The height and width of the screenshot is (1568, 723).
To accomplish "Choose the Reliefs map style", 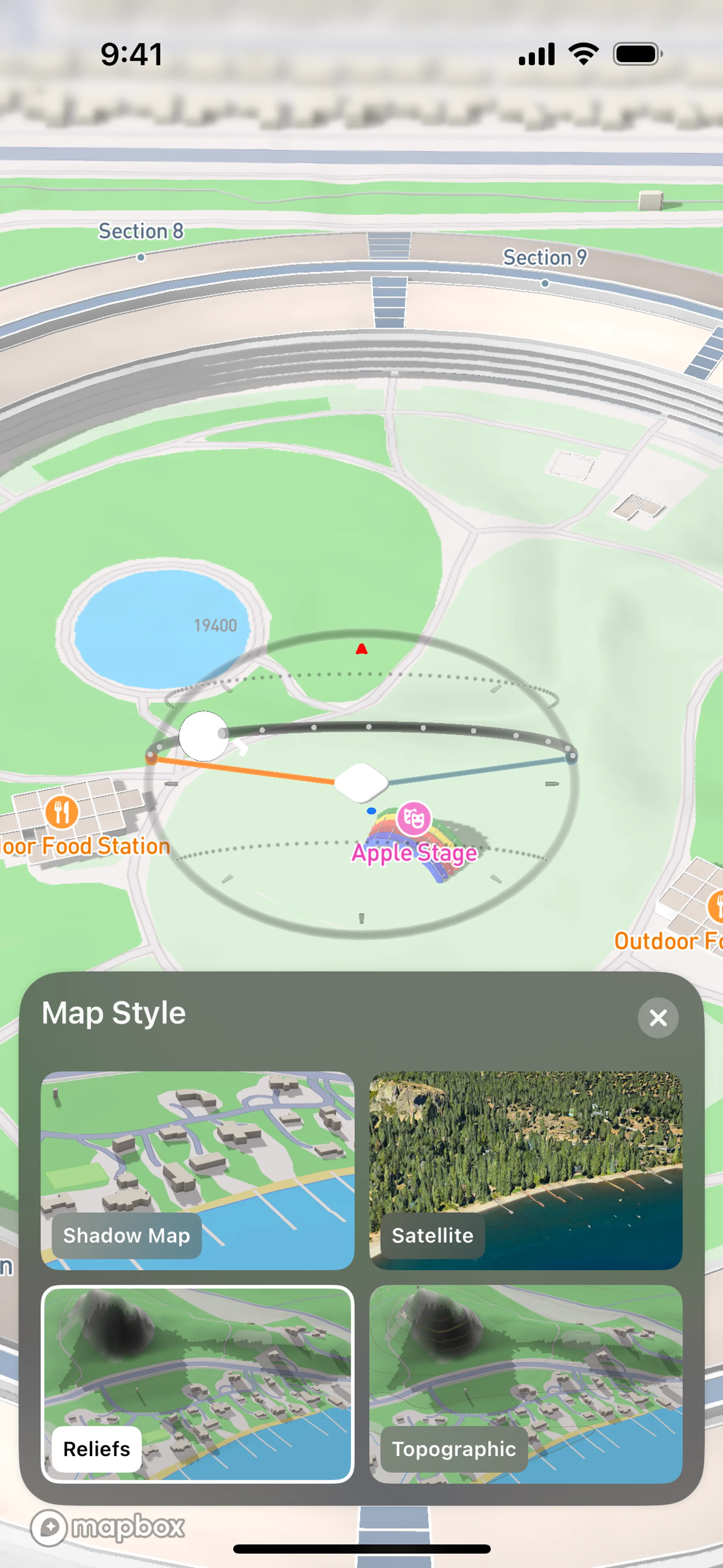I will point(197,1383).
